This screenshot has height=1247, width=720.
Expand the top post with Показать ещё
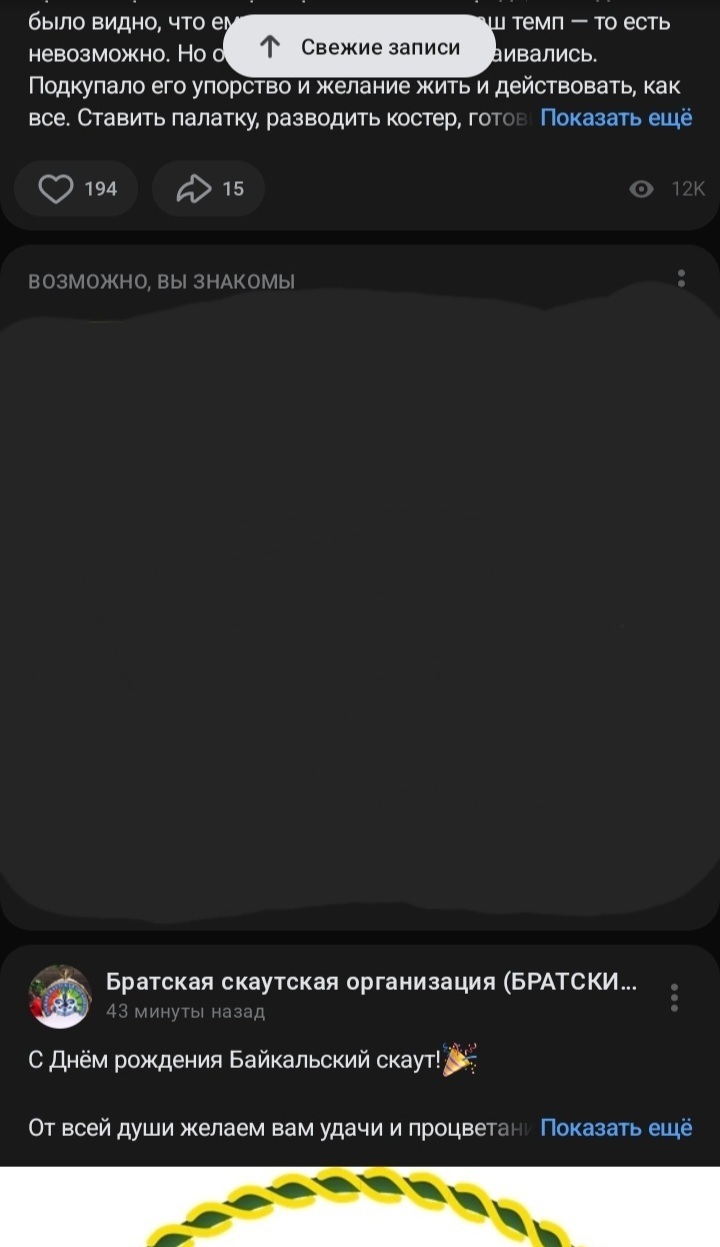(616, 117)
